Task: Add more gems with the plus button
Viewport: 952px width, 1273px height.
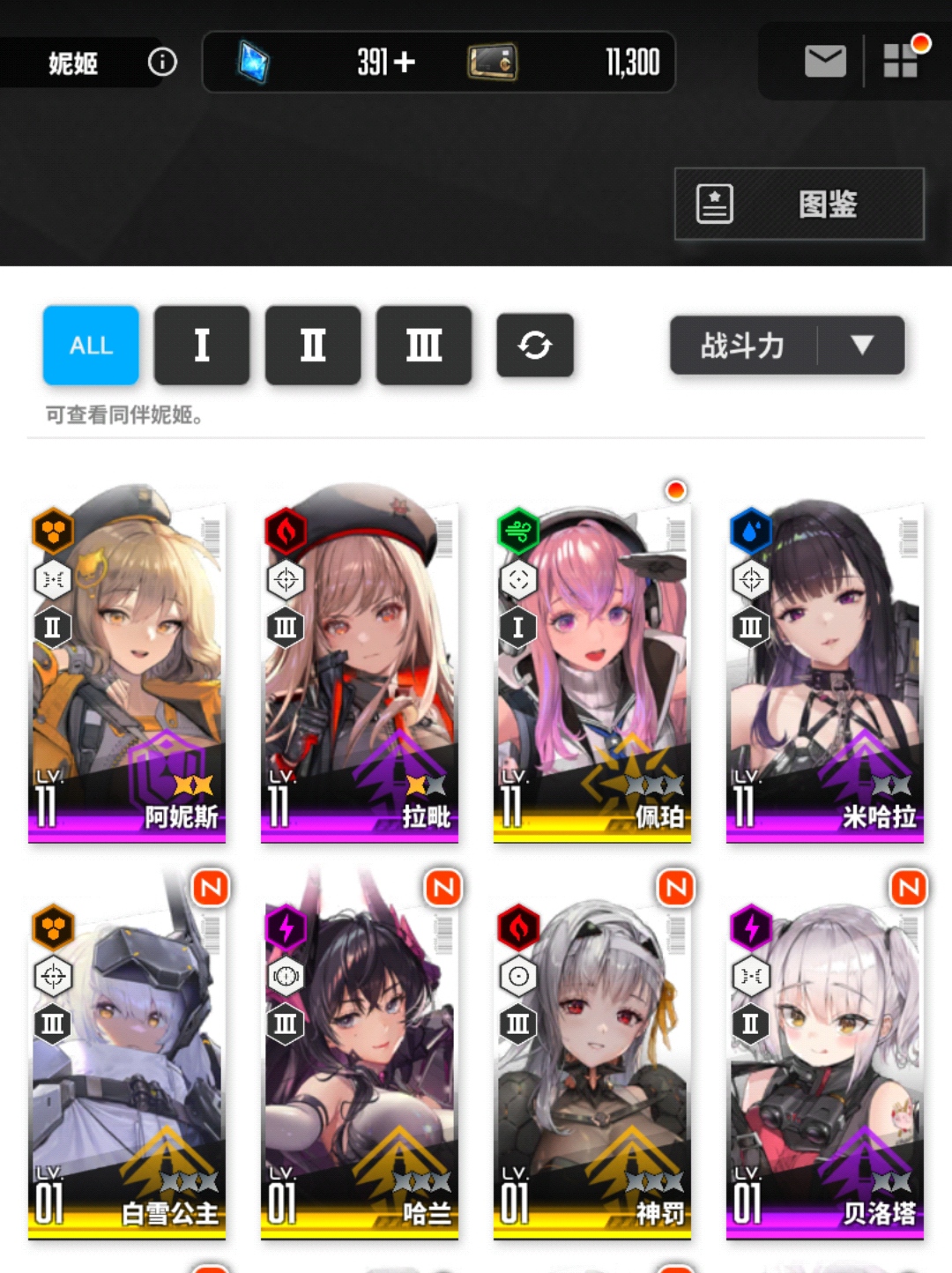Action: [x=405, y=62]
